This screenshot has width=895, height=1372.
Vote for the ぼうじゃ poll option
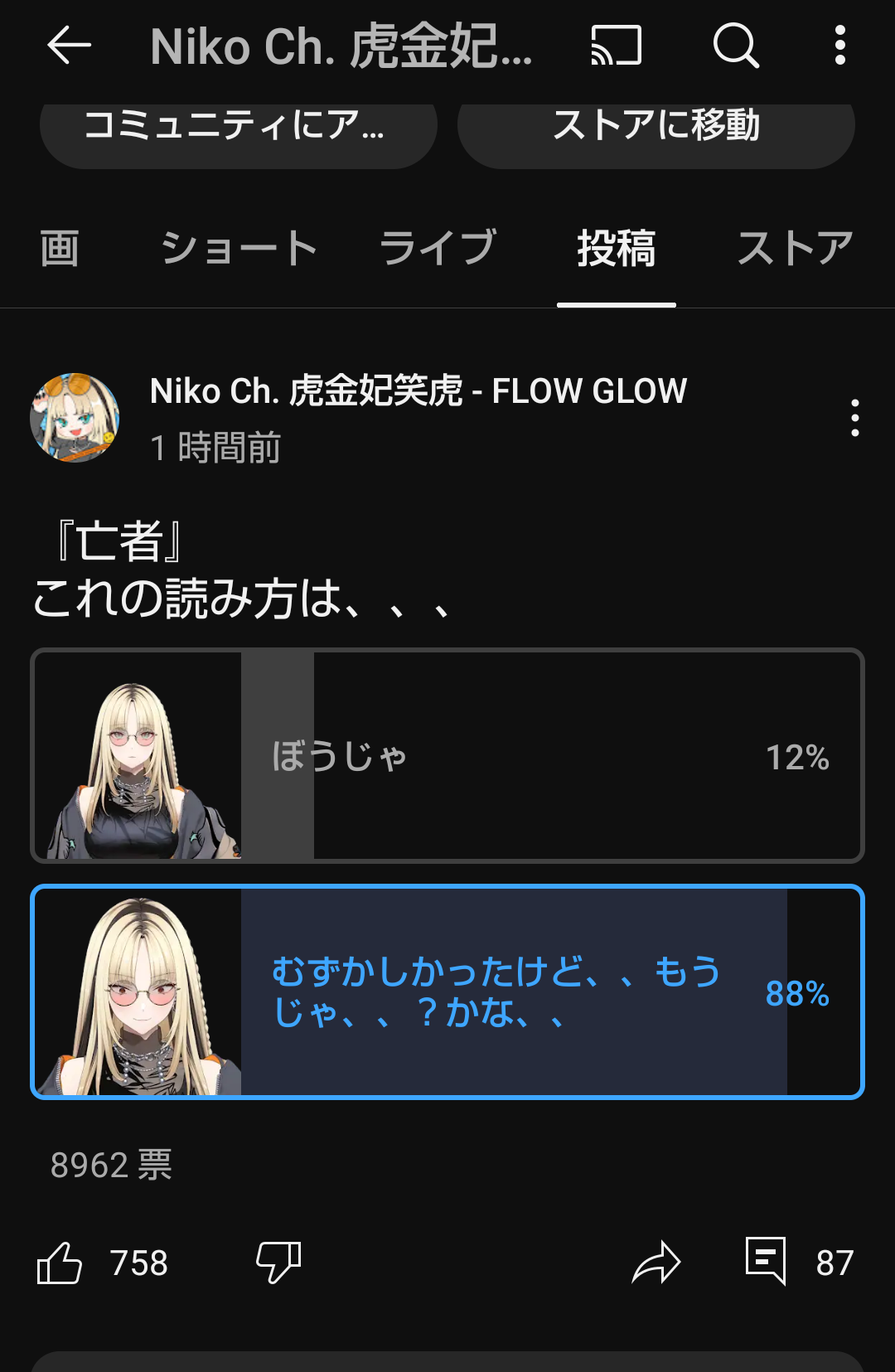click(447, 755)
